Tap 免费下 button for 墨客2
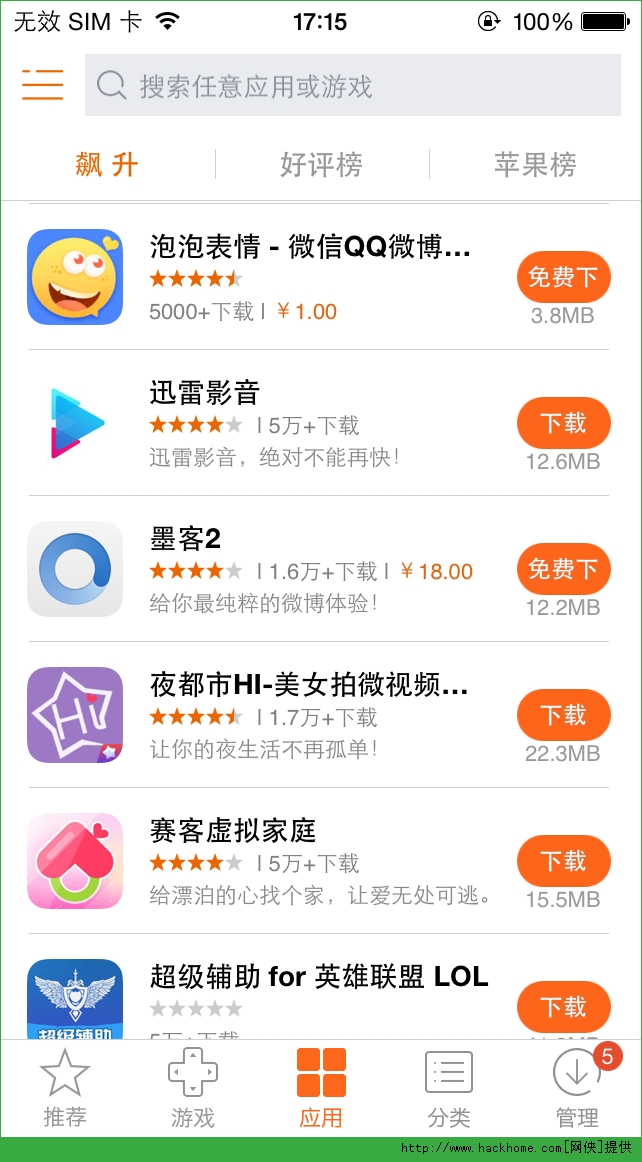Screen dimensions: 642x1162 click(563, 569)
